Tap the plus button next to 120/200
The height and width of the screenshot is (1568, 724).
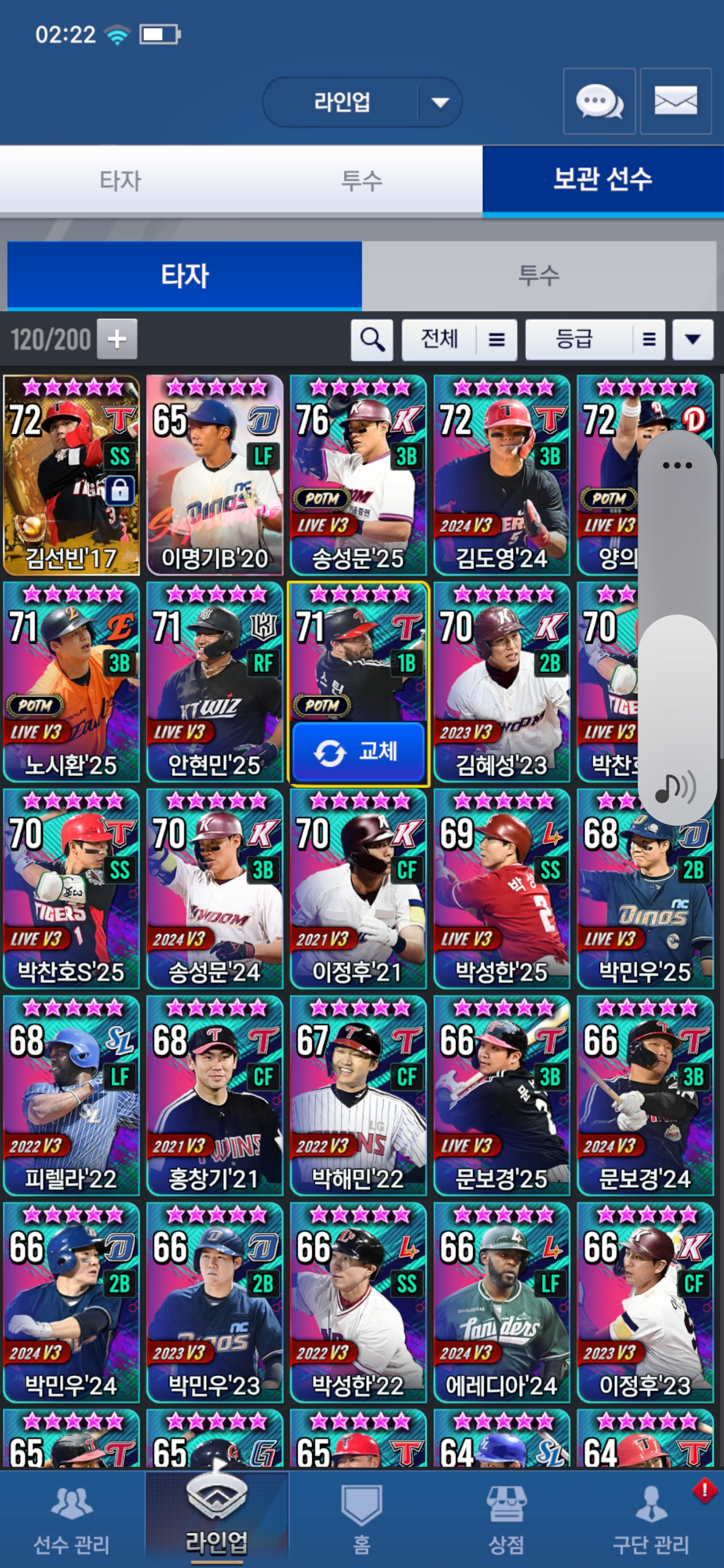117,339
